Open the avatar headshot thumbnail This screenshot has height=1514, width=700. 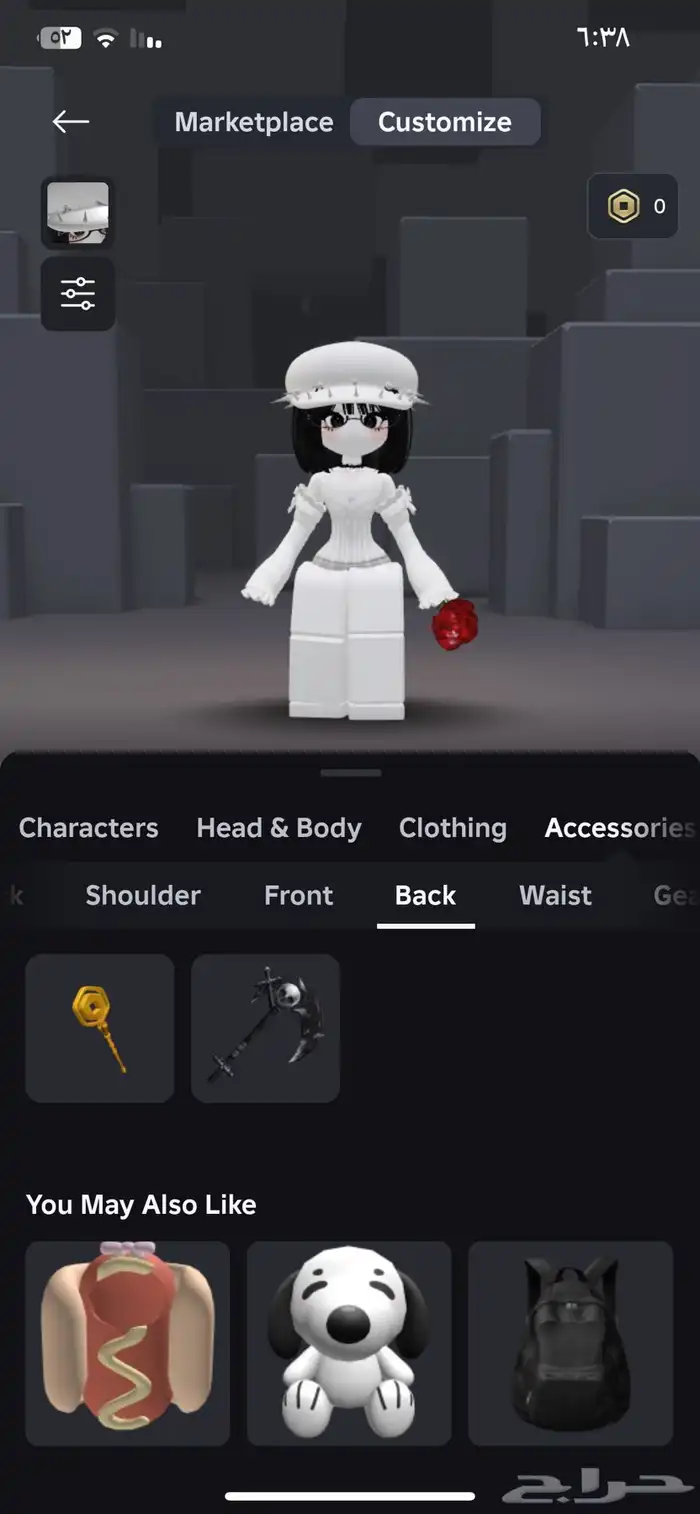pyautogui.click(x=78, y=213)
